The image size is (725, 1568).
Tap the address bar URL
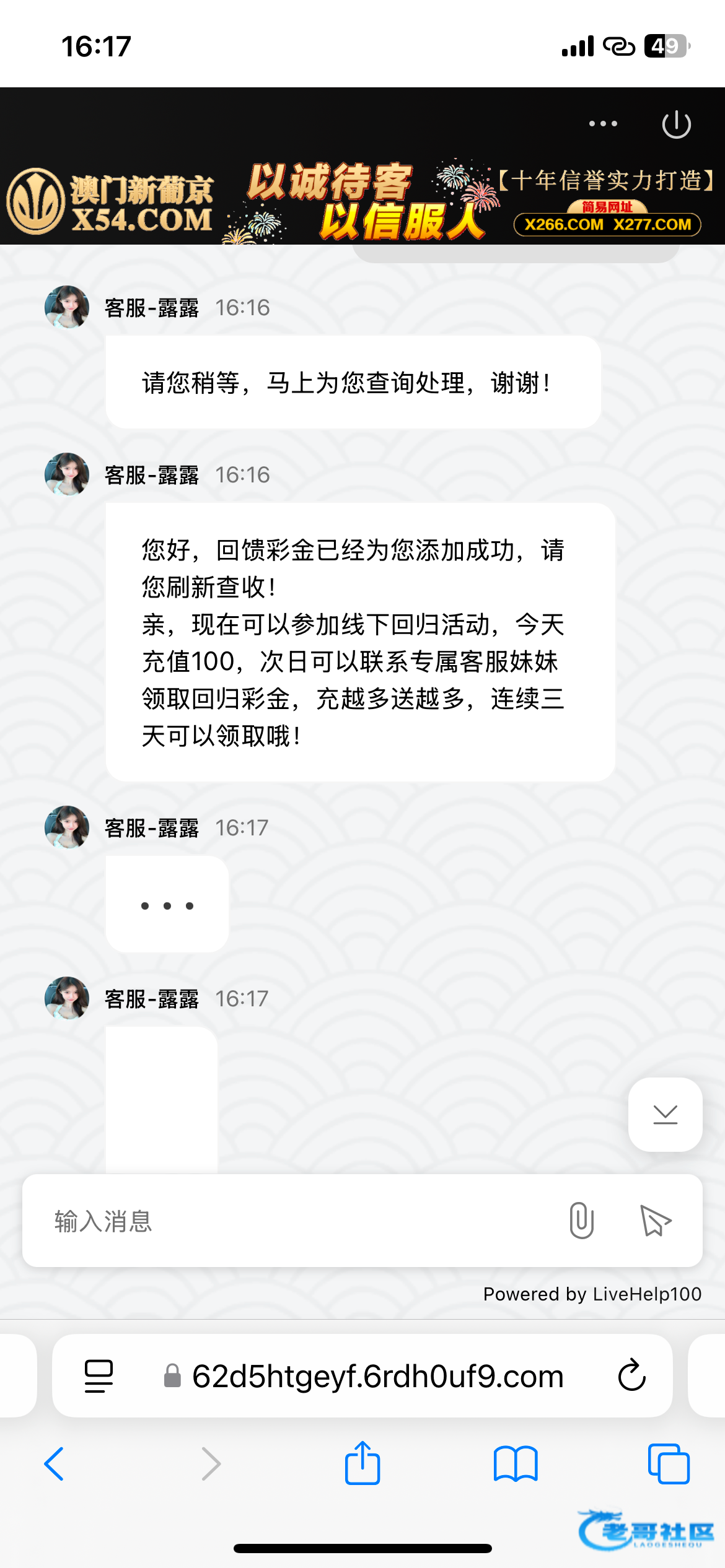[377, 1376]
